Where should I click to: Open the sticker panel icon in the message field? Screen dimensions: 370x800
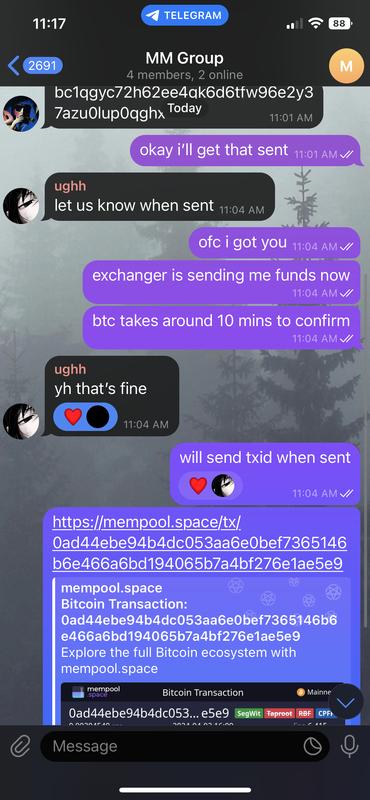312,746
